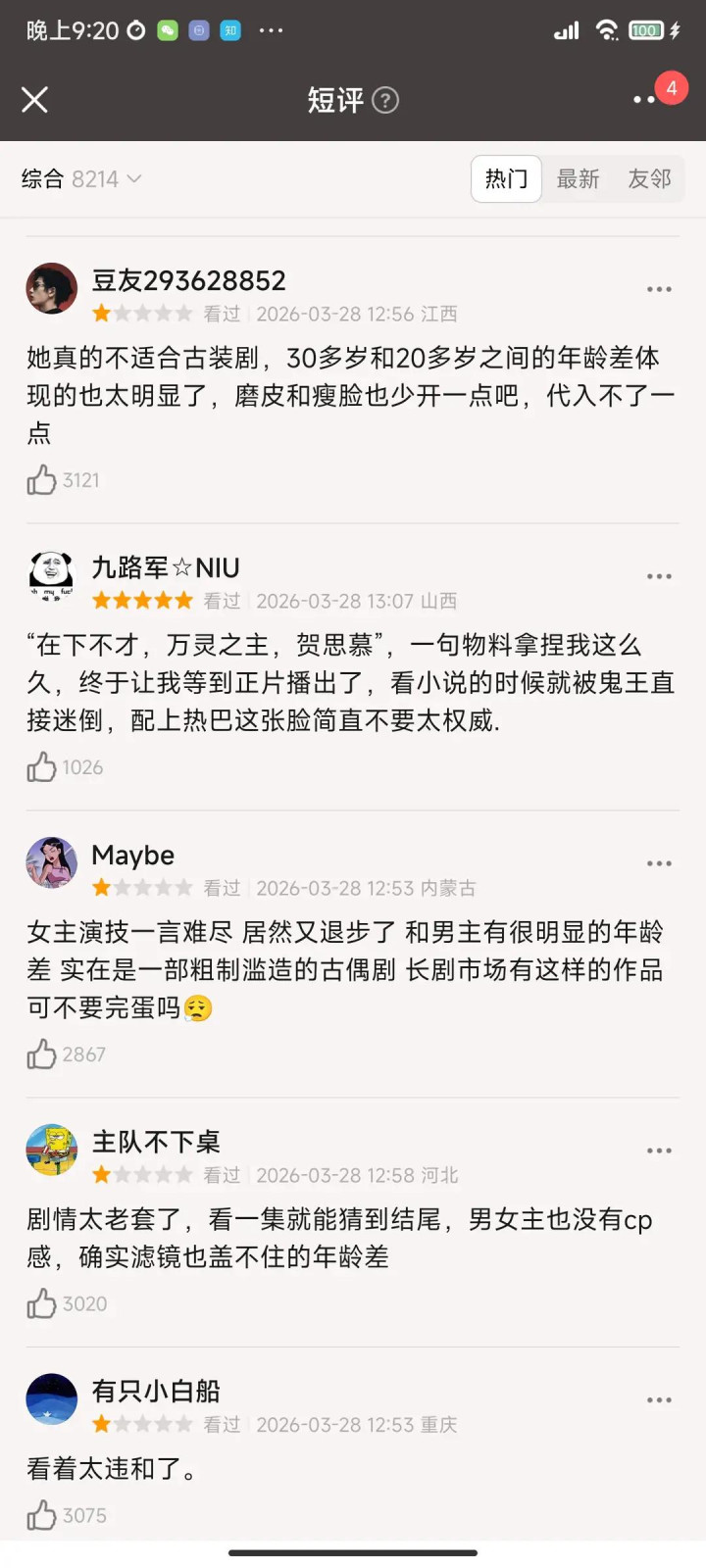The height and width of the screenshot is (1568, 706).
Task: Open the help icon beside 短评
Action: (386, 100)
